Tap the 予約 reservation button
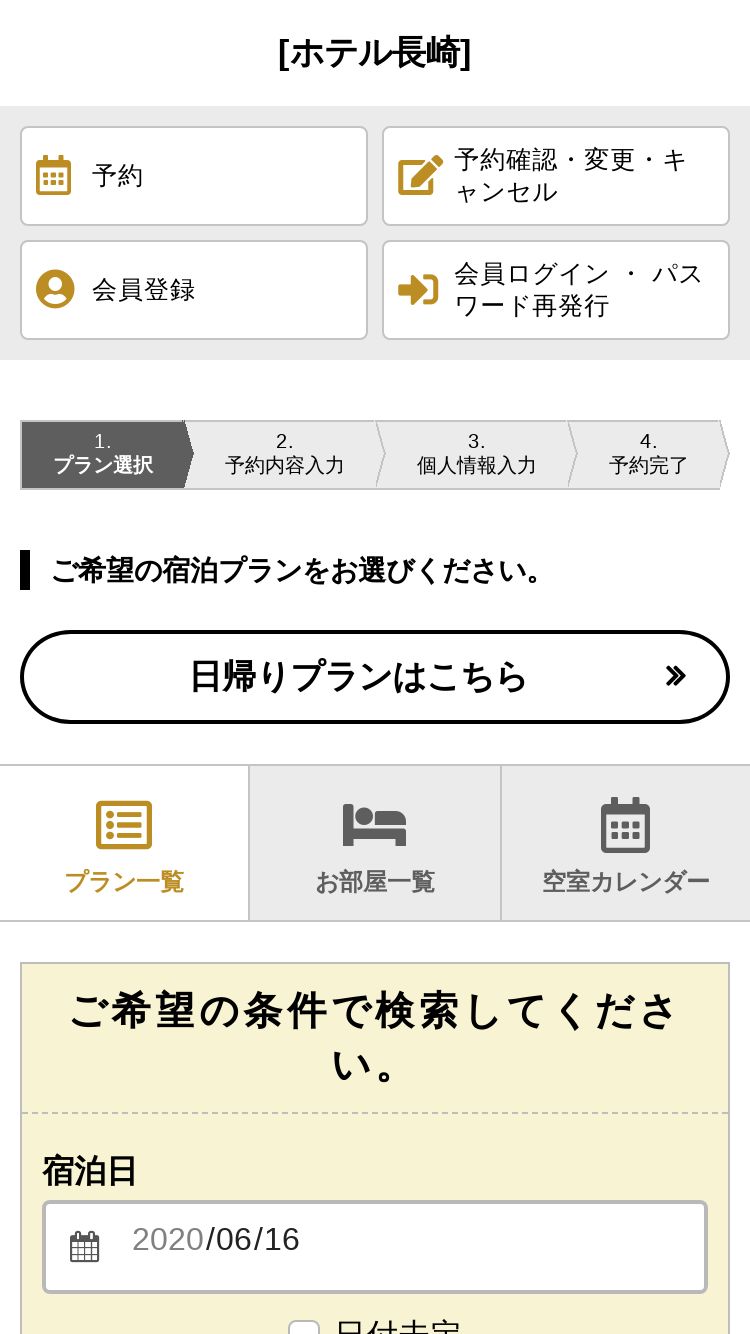 (194, 176)
